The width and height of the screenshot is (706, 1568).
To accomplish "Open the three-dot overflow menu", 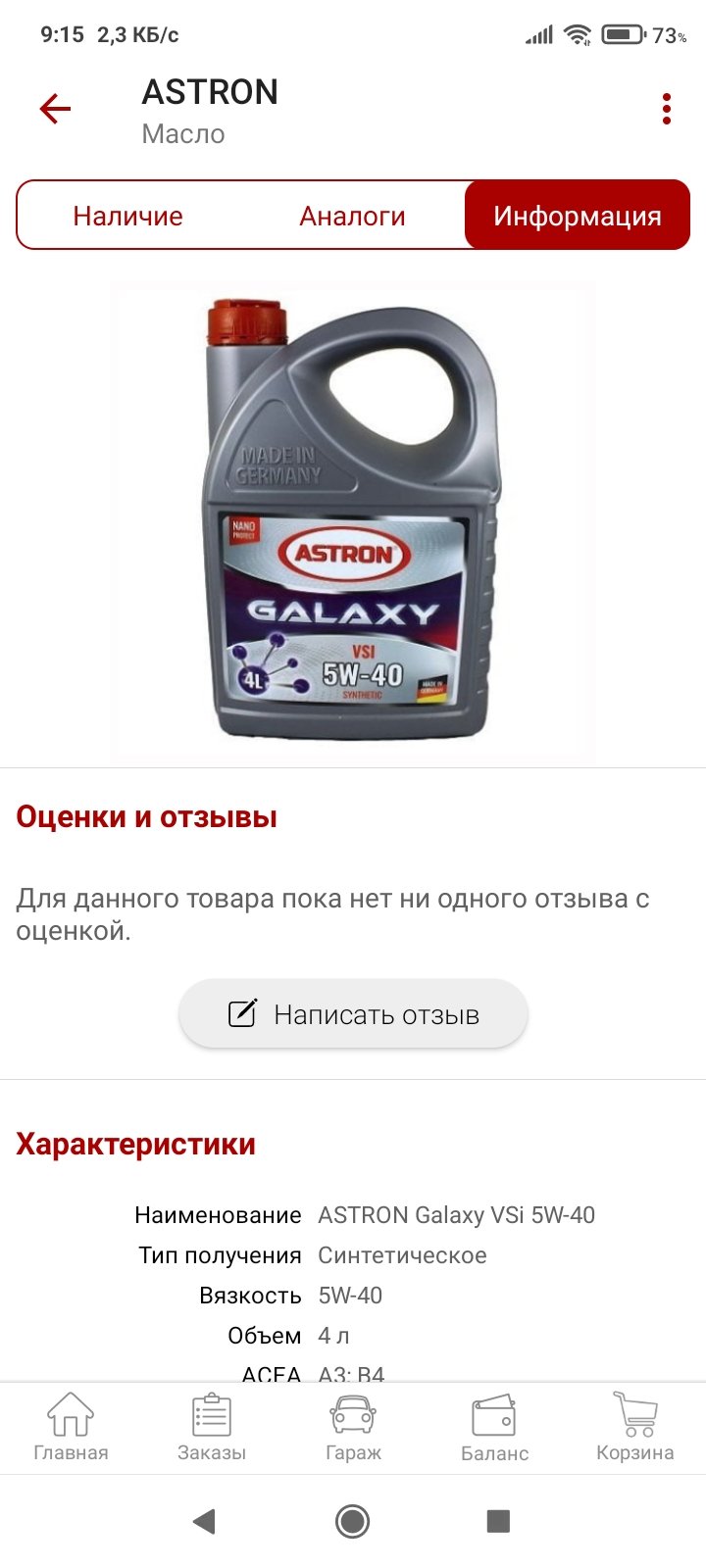I will coord(667,109).
